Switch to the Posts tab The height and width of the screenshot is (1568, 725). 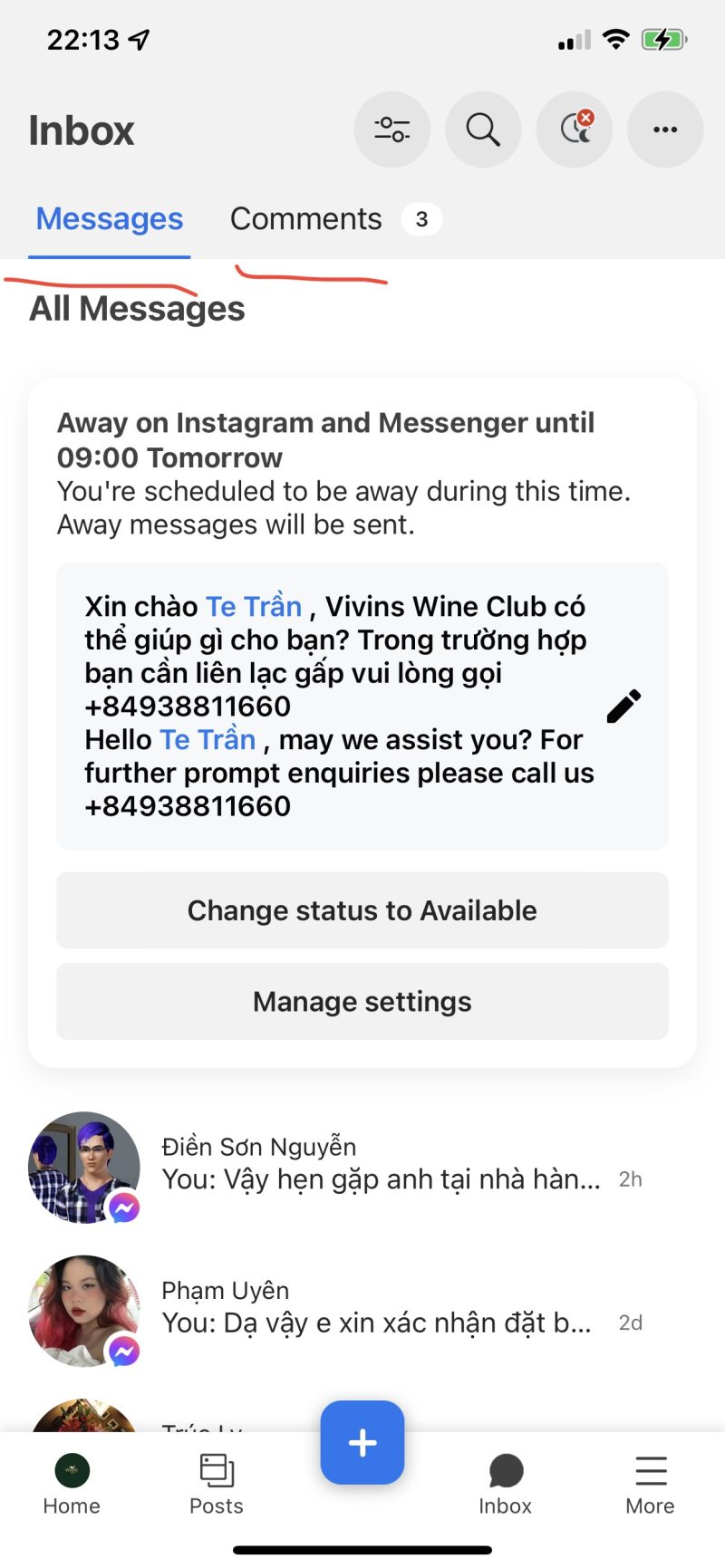(x=217, y=1485)
